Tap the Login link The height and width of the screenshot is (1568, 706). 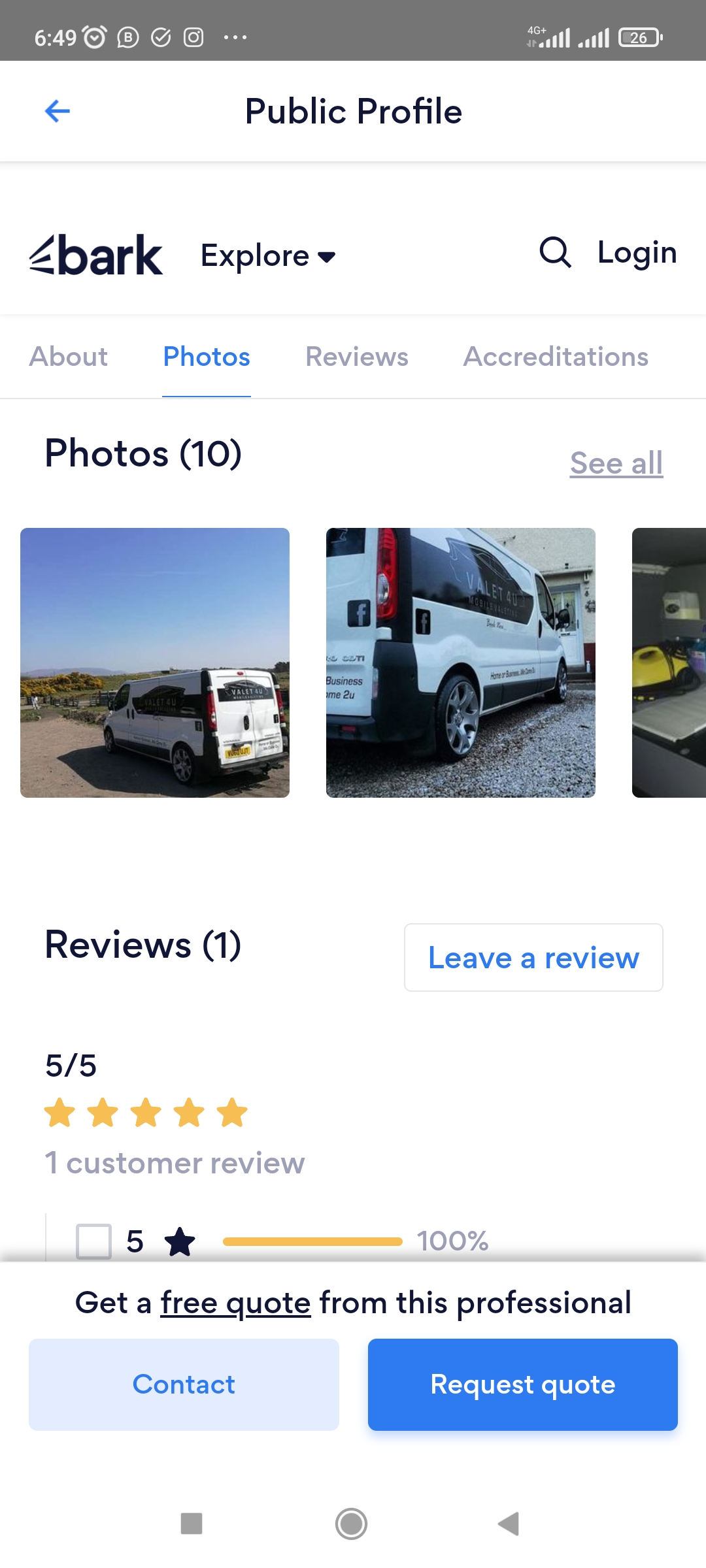coord(637,253)
